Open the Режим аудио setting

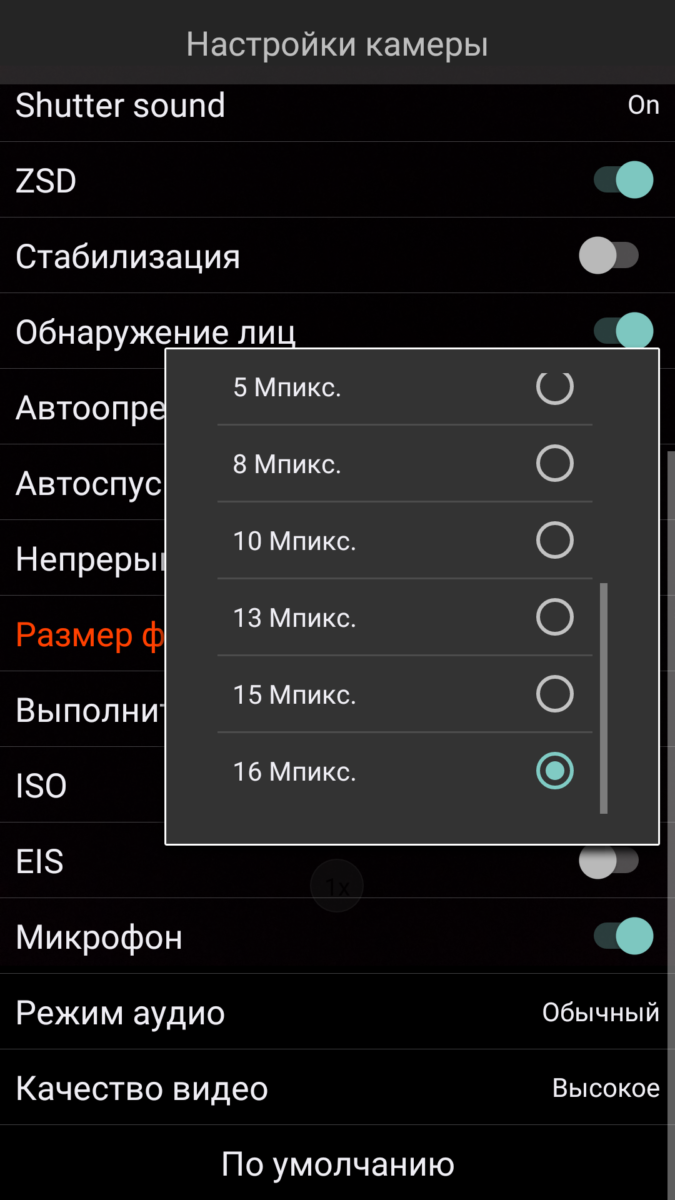[337, 1013]
